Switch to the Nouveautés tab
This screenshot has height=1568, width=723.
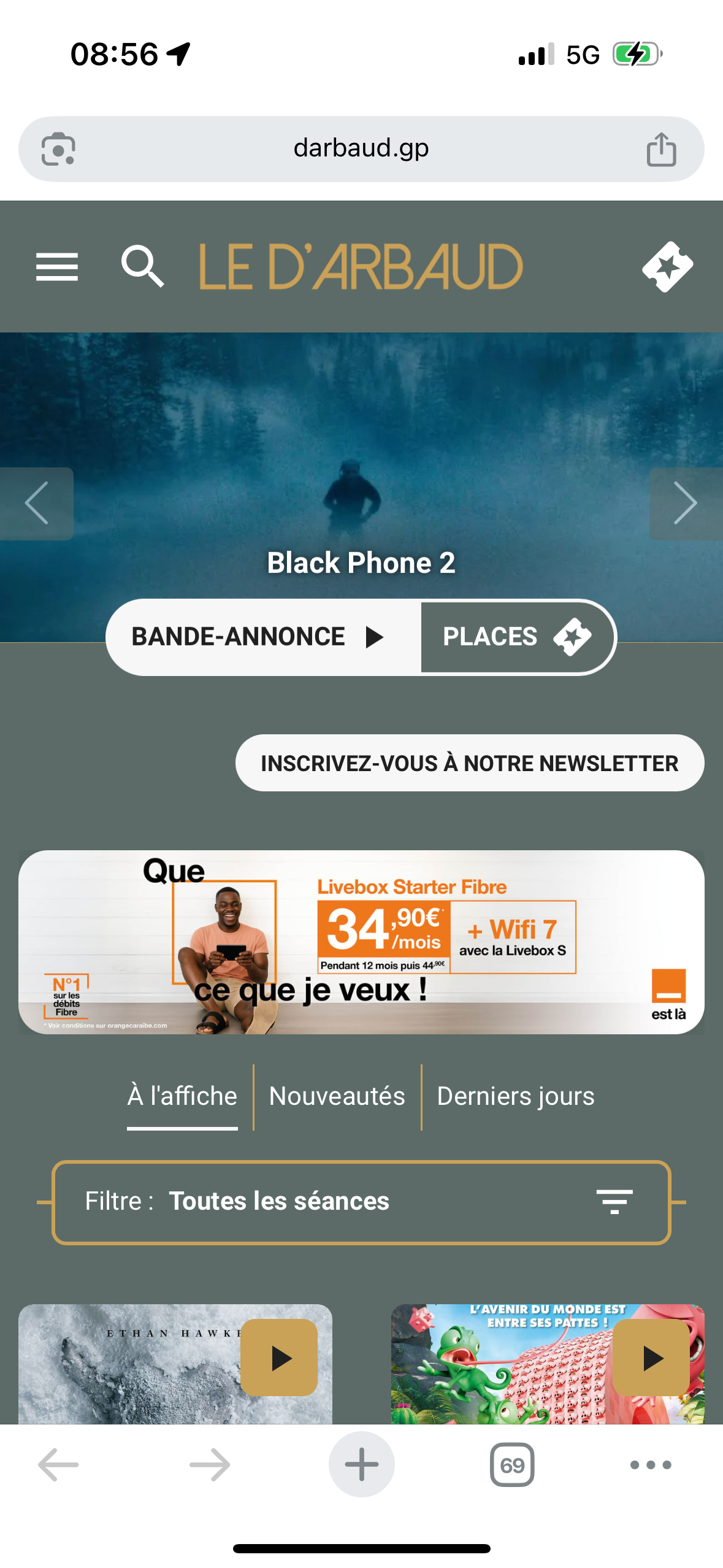(x=337, y=1096)
